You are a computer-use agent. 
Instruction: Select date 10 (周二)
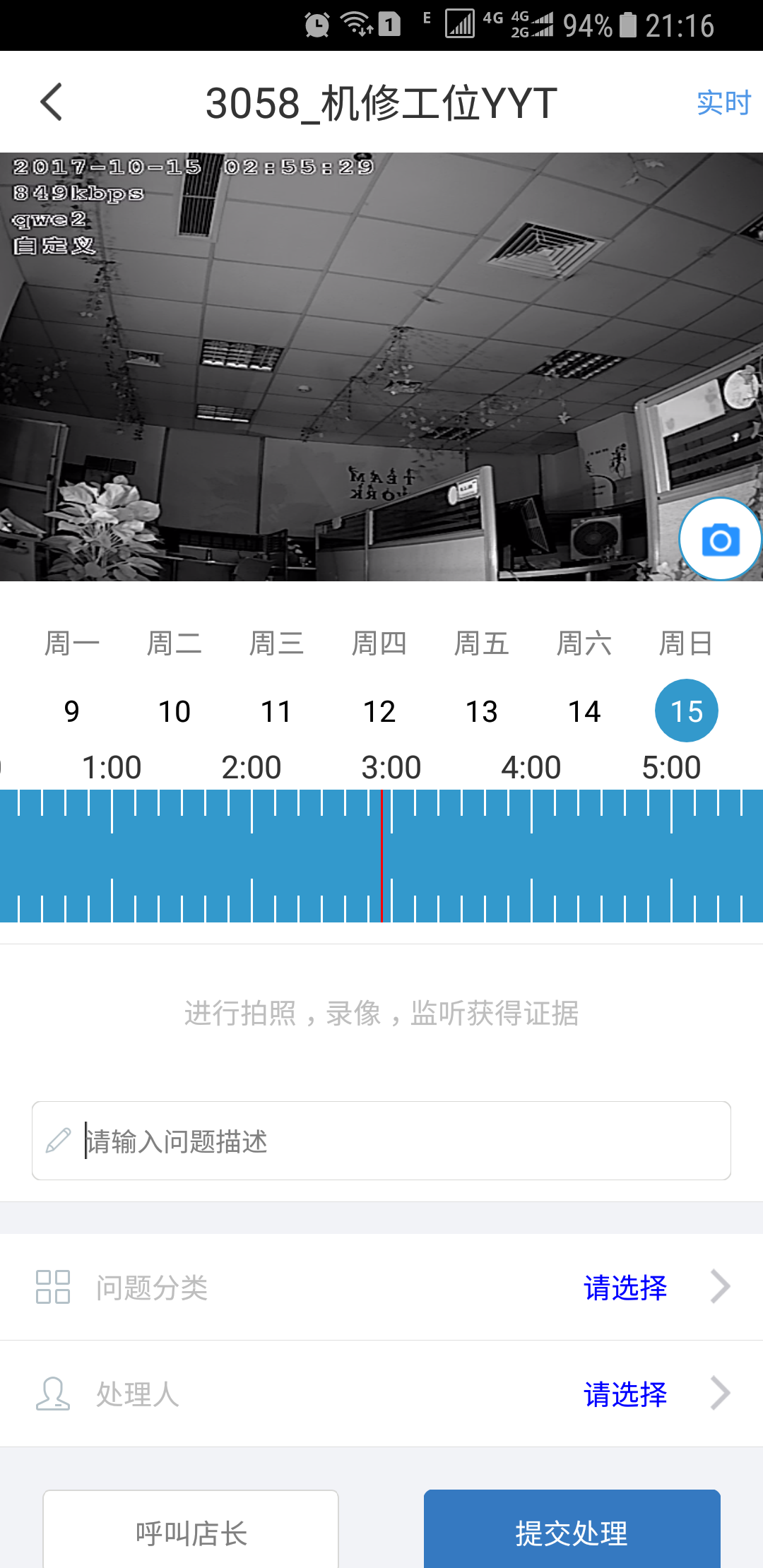pyautogui.click(x=174, y=711)
